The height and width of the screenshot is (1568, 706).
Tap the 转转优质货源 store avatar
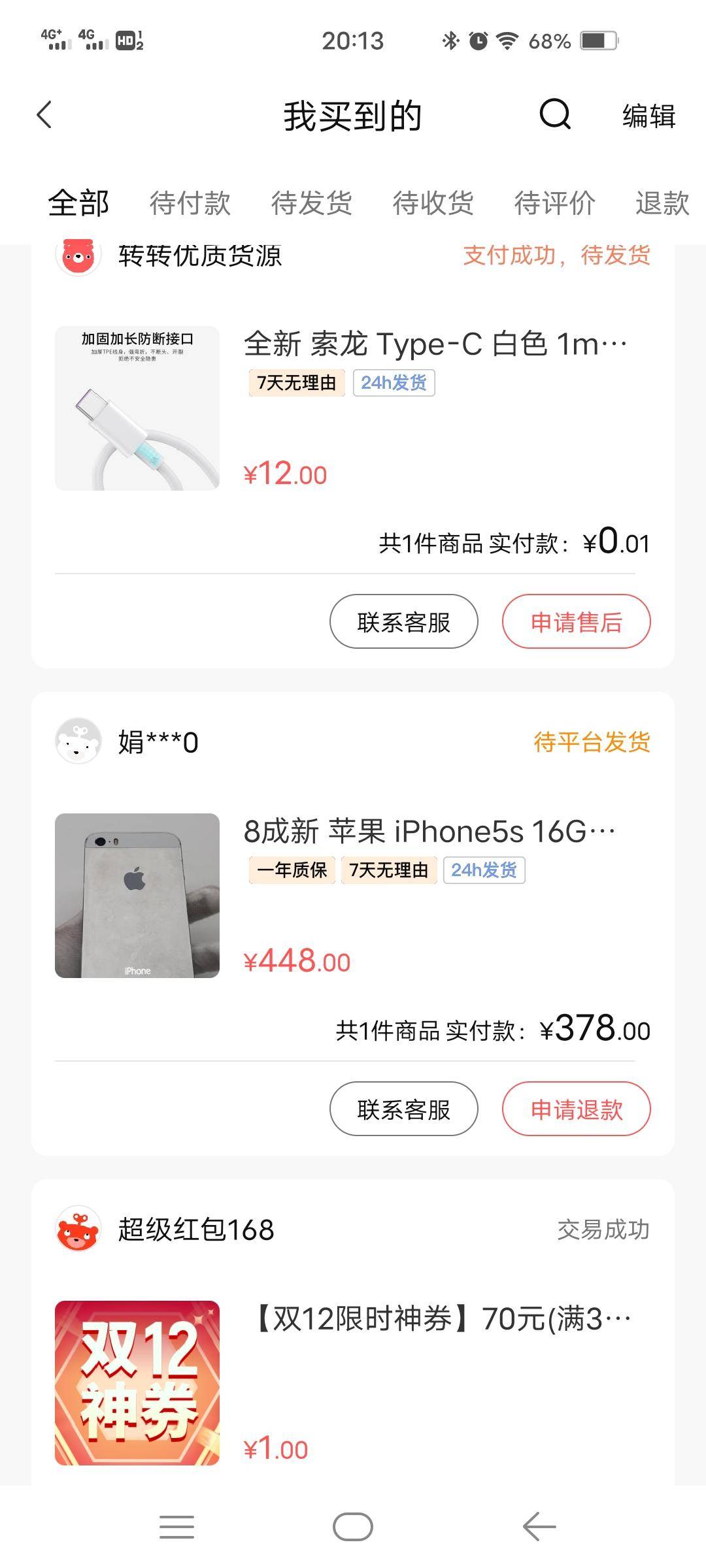click(78, 255)
